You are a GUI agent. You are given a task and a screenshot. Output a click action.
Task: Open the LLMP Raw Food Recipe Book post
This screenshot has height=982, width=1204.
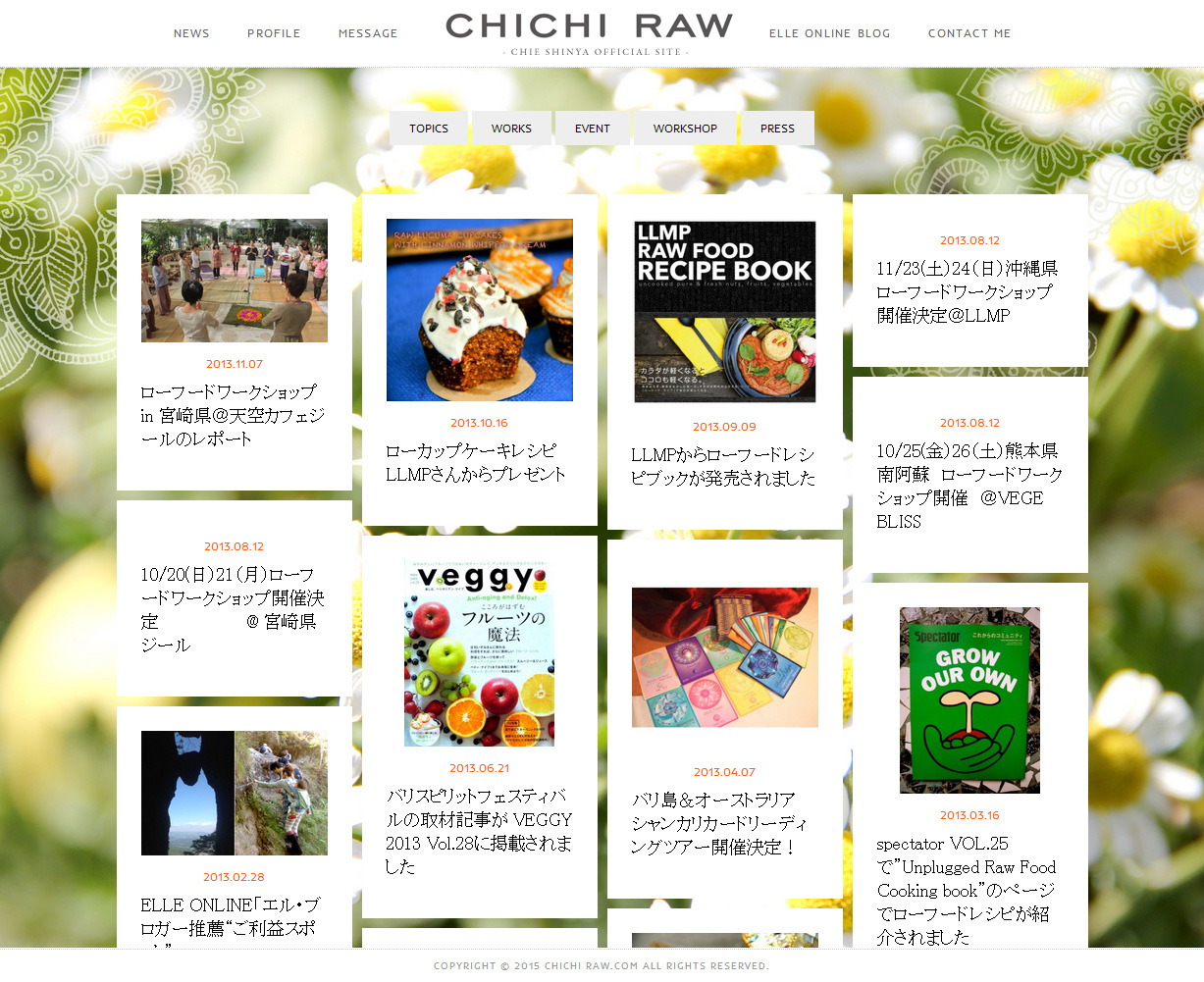[x=723, y=466]
